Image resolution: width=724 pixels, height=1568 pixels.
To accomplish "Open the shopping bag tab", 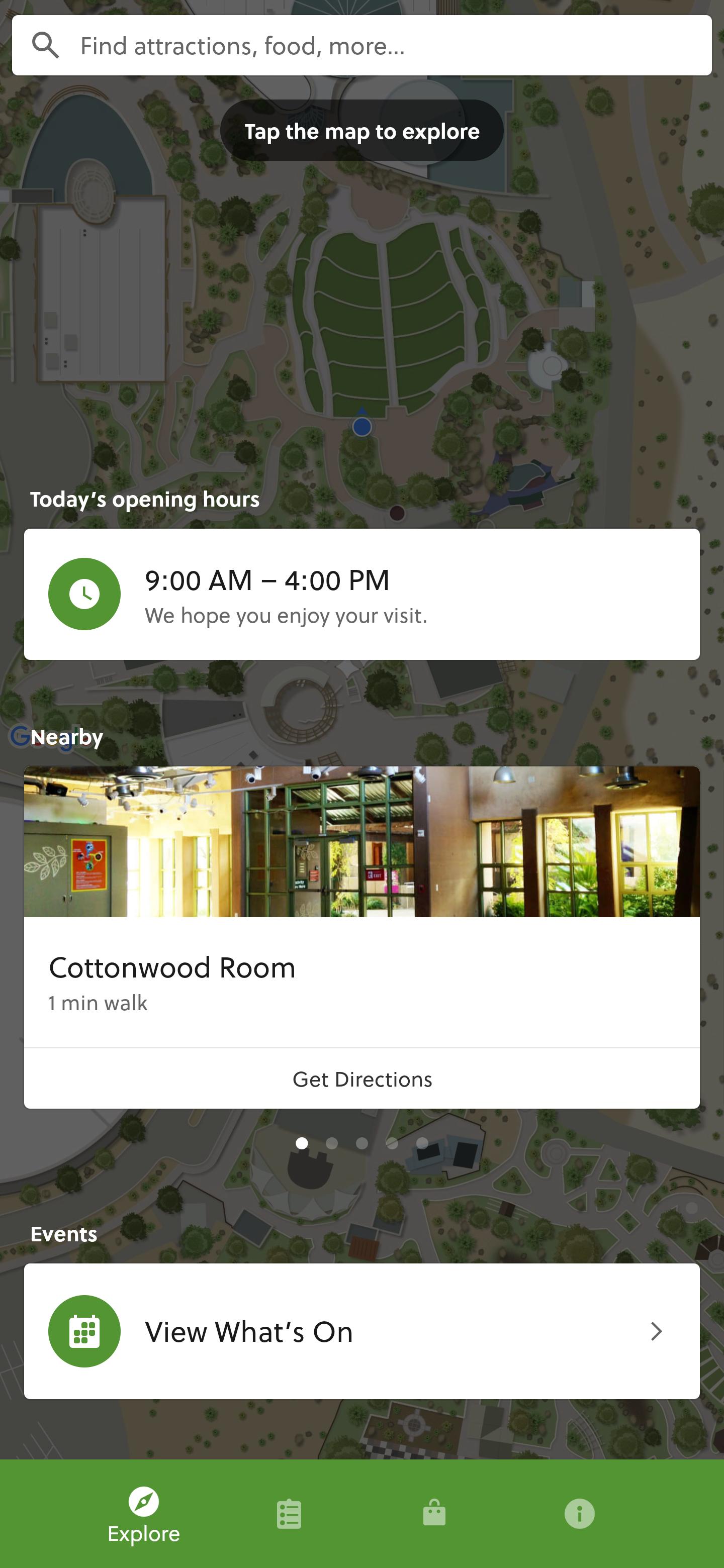I will pos(434,1514).
